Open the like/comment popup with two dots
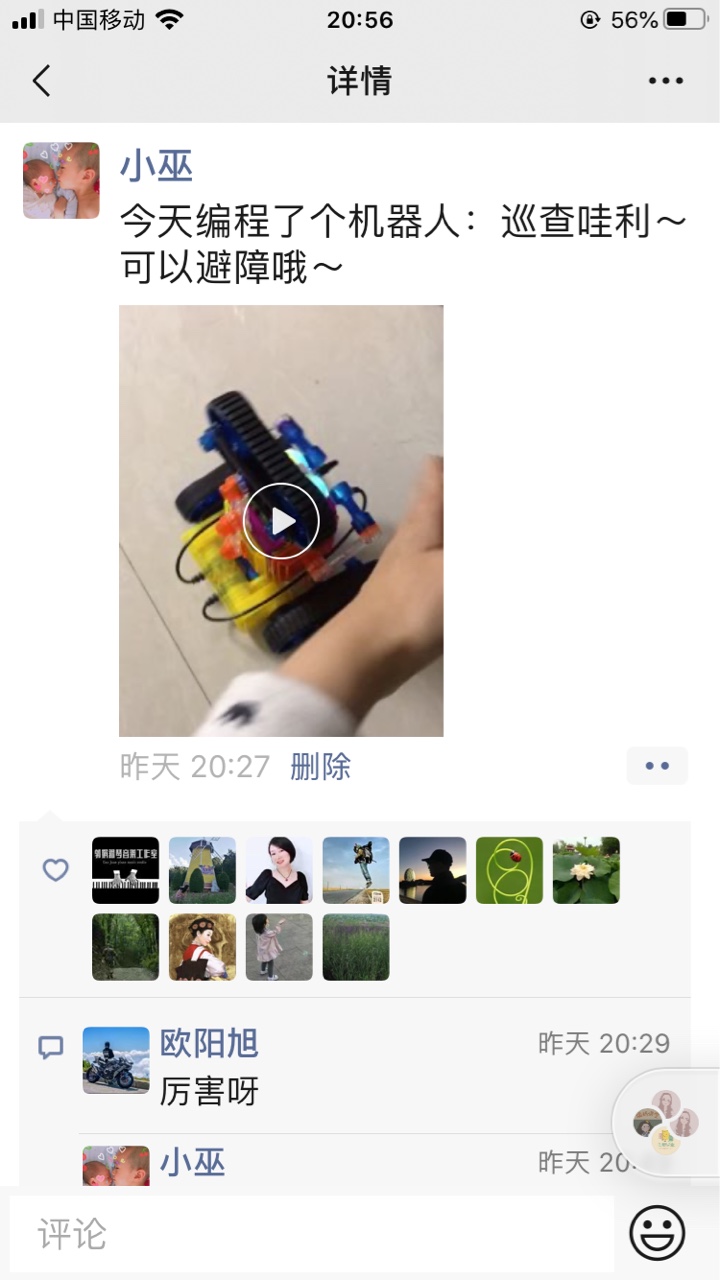Viewport: 720px width, 1280px height. [657, 766]
